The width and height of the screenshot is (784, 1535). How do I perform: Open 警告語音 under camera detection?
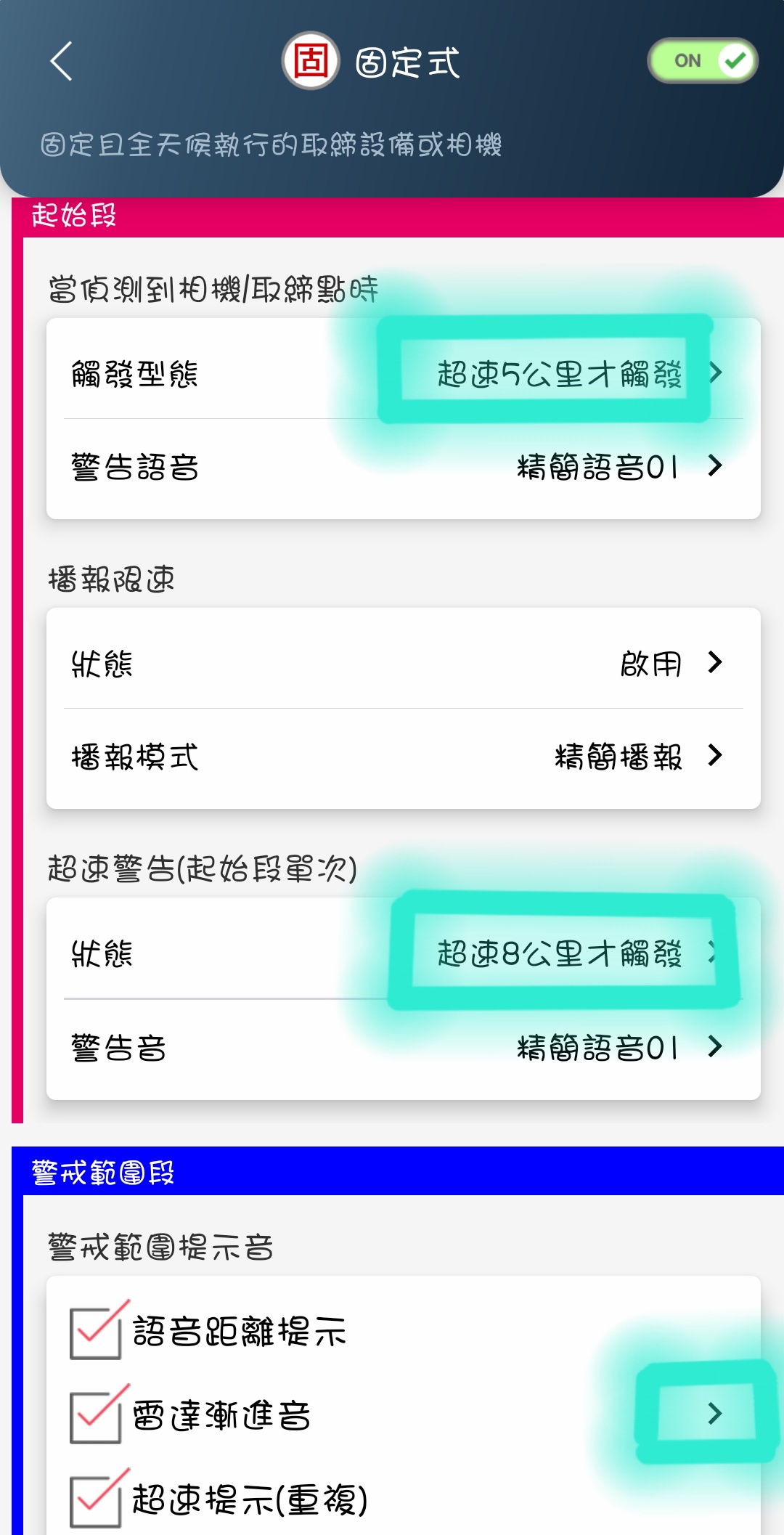click(x=403, y=466)
